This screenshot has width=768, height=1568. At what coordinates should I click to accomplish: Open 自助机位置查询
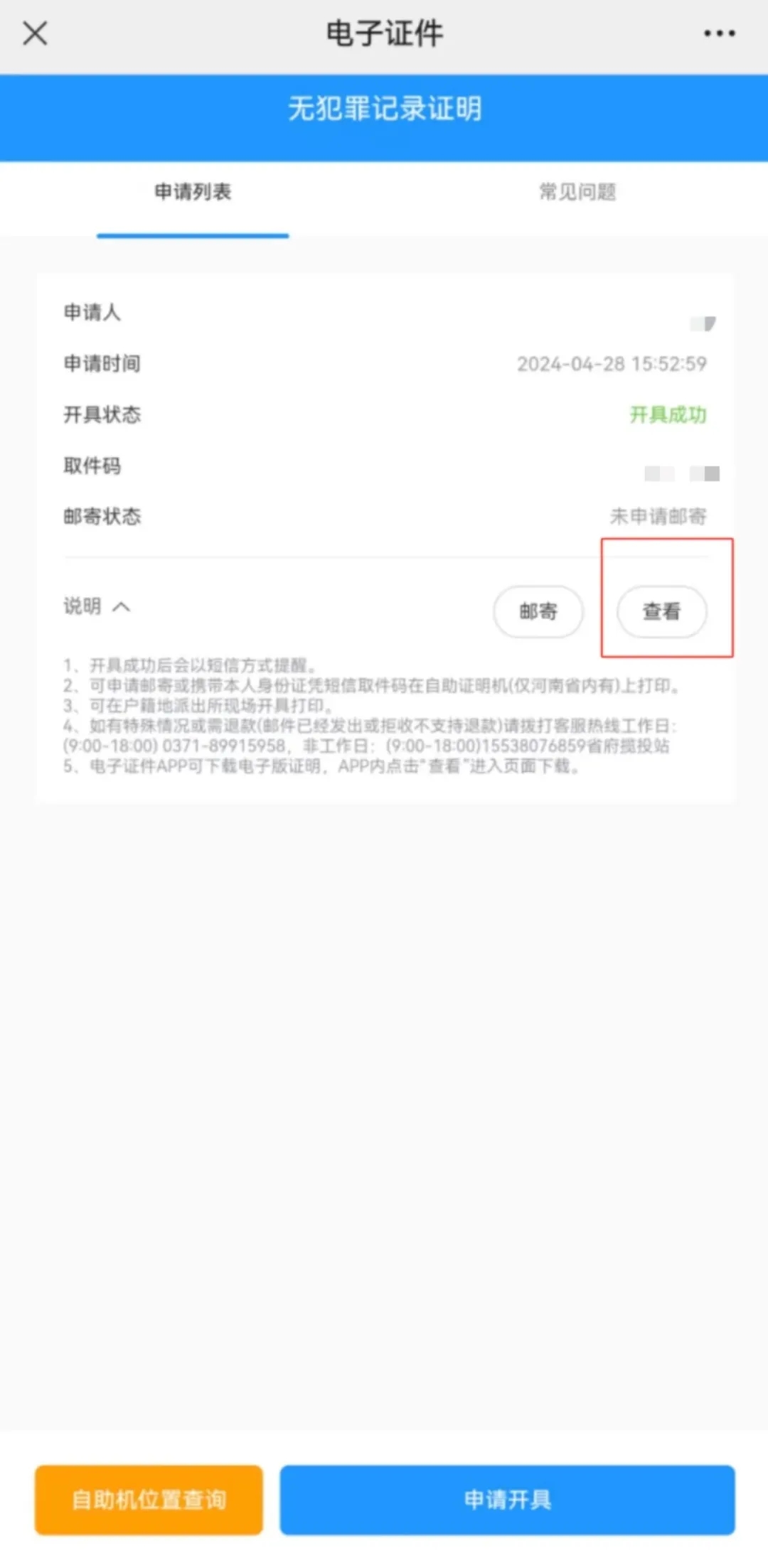(x=149, y=1500)
